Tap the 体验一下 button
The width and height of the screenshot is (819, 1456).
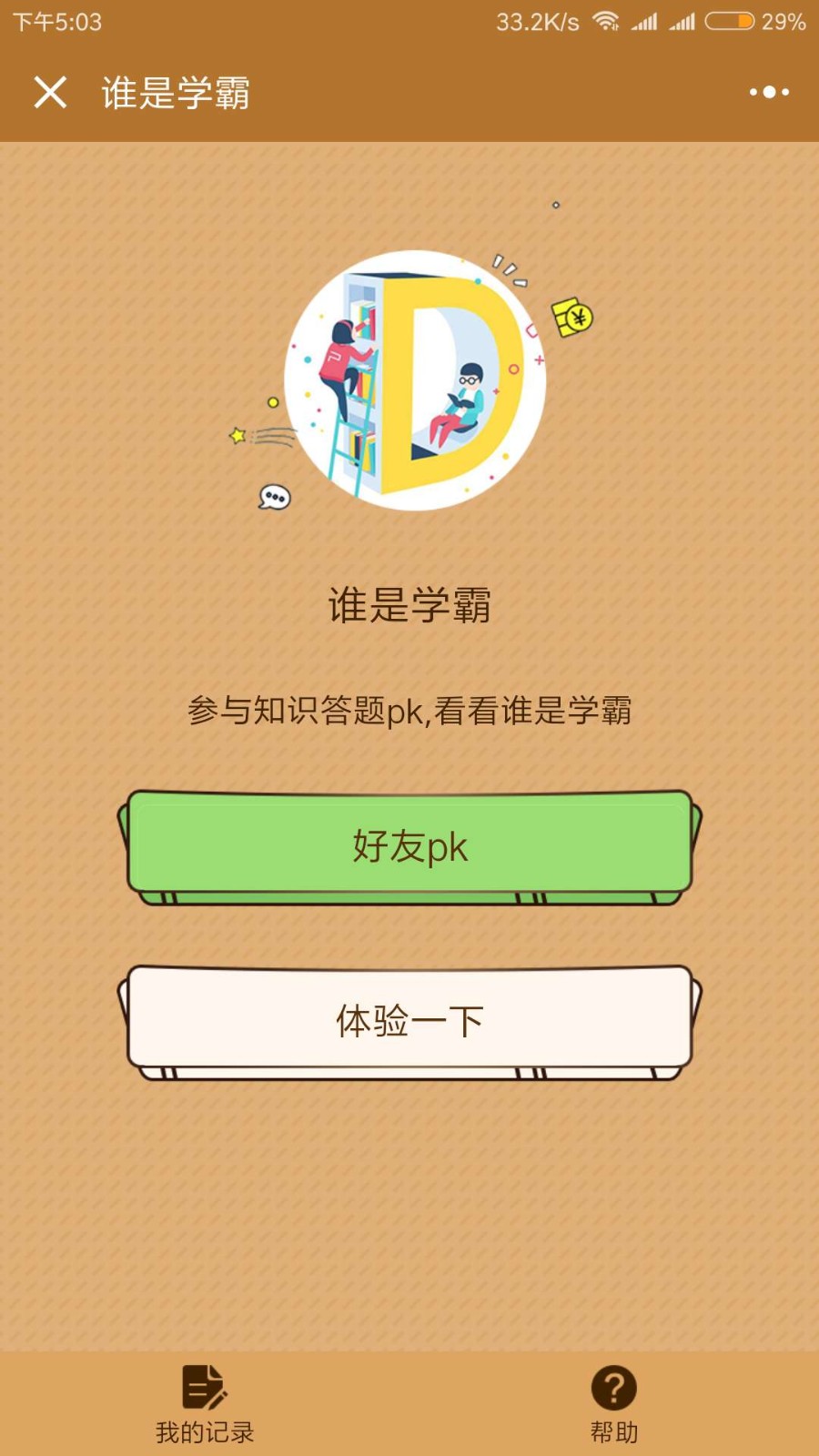pos(409,1020)
